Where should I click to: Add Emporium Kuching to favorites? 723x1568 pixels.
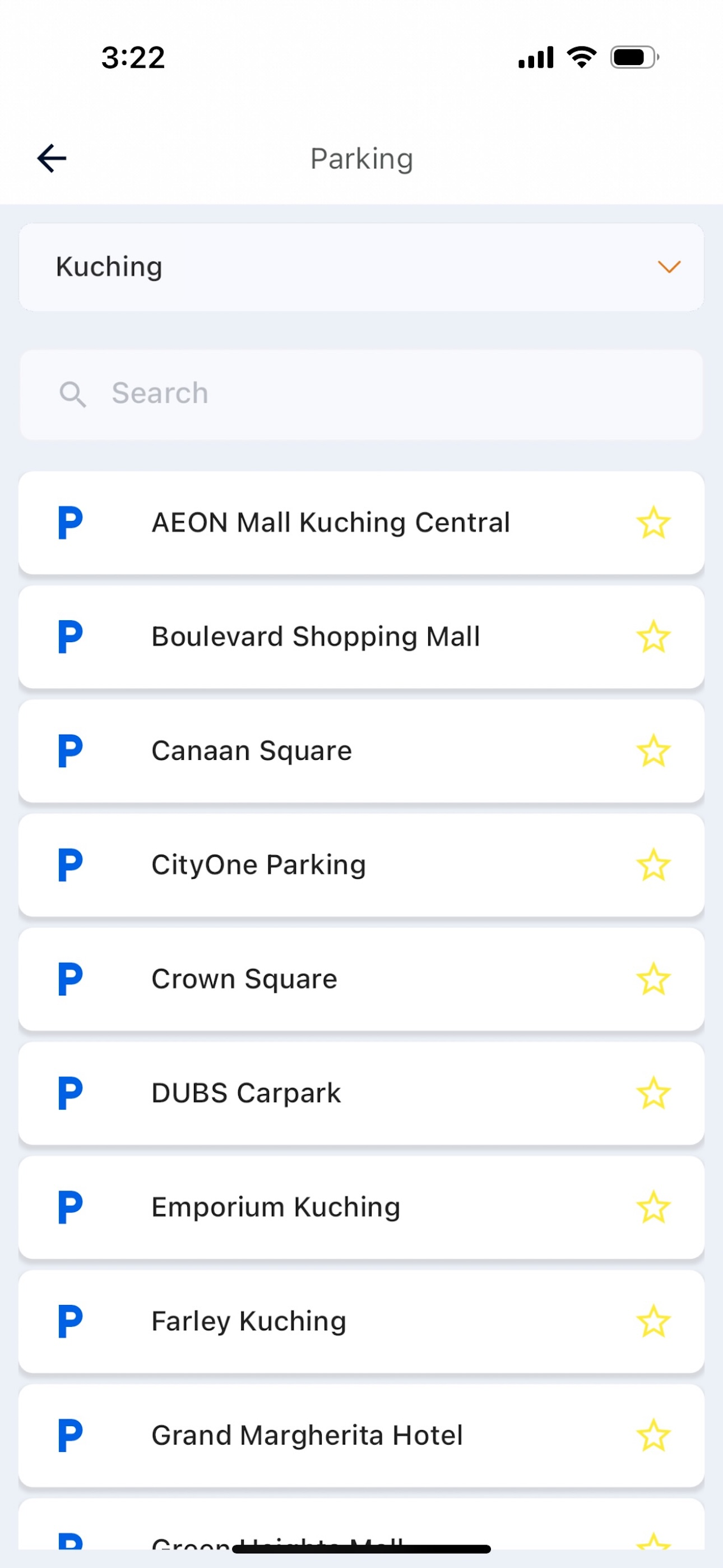point(653,1207)
